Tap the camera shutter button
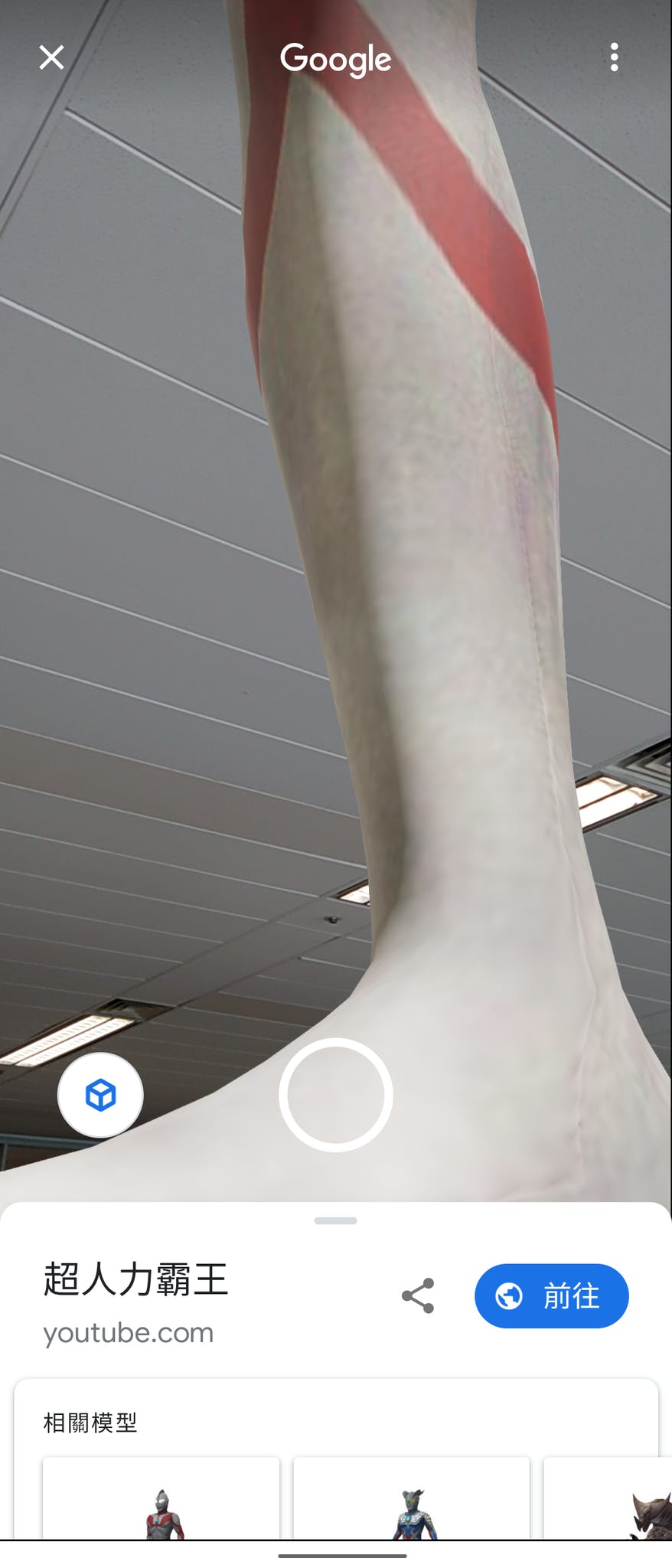This screenshot has height=1568, width=672. [x=335, y=1095]
